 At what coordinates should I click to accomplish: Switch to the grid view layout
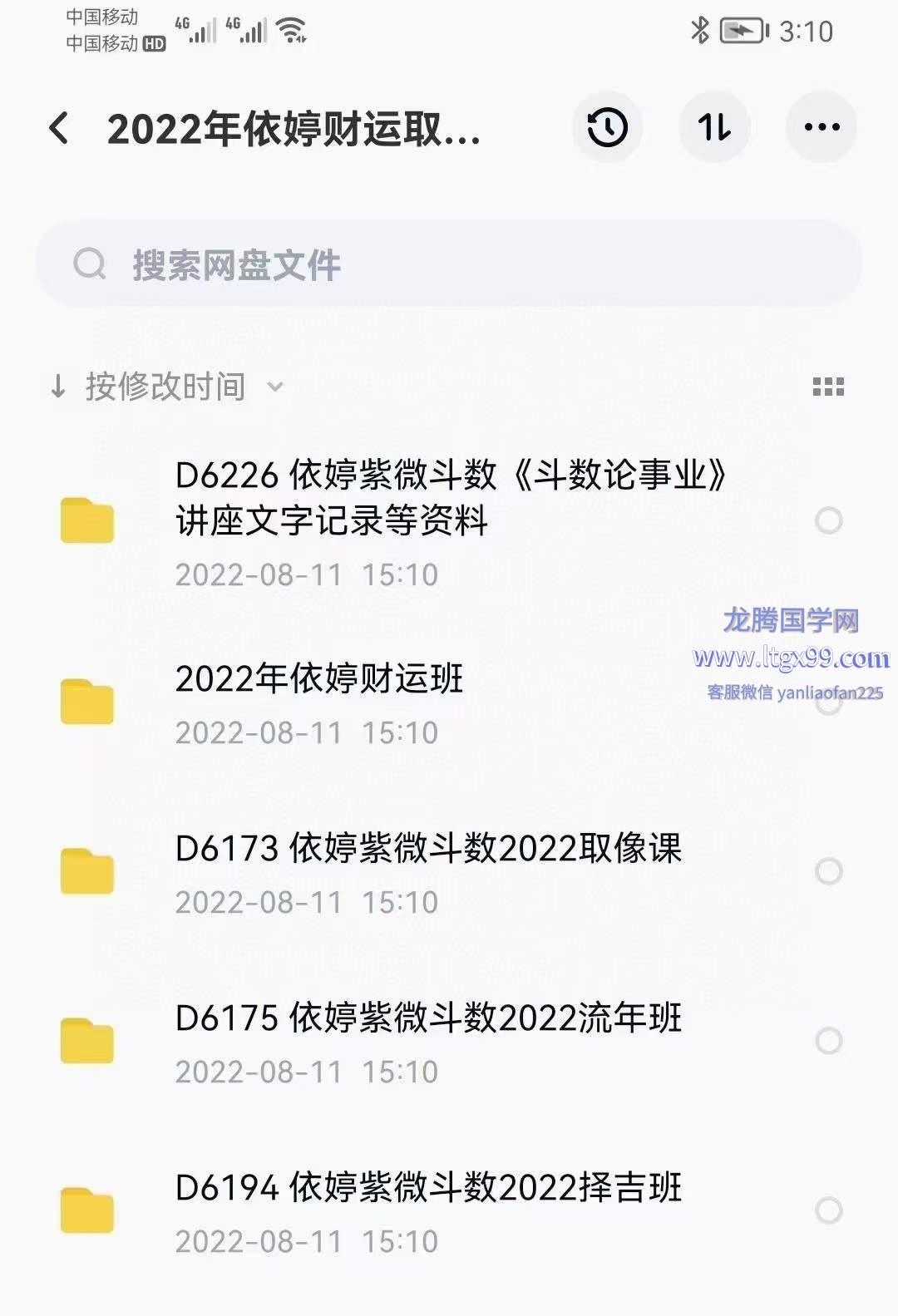(828, 387)
